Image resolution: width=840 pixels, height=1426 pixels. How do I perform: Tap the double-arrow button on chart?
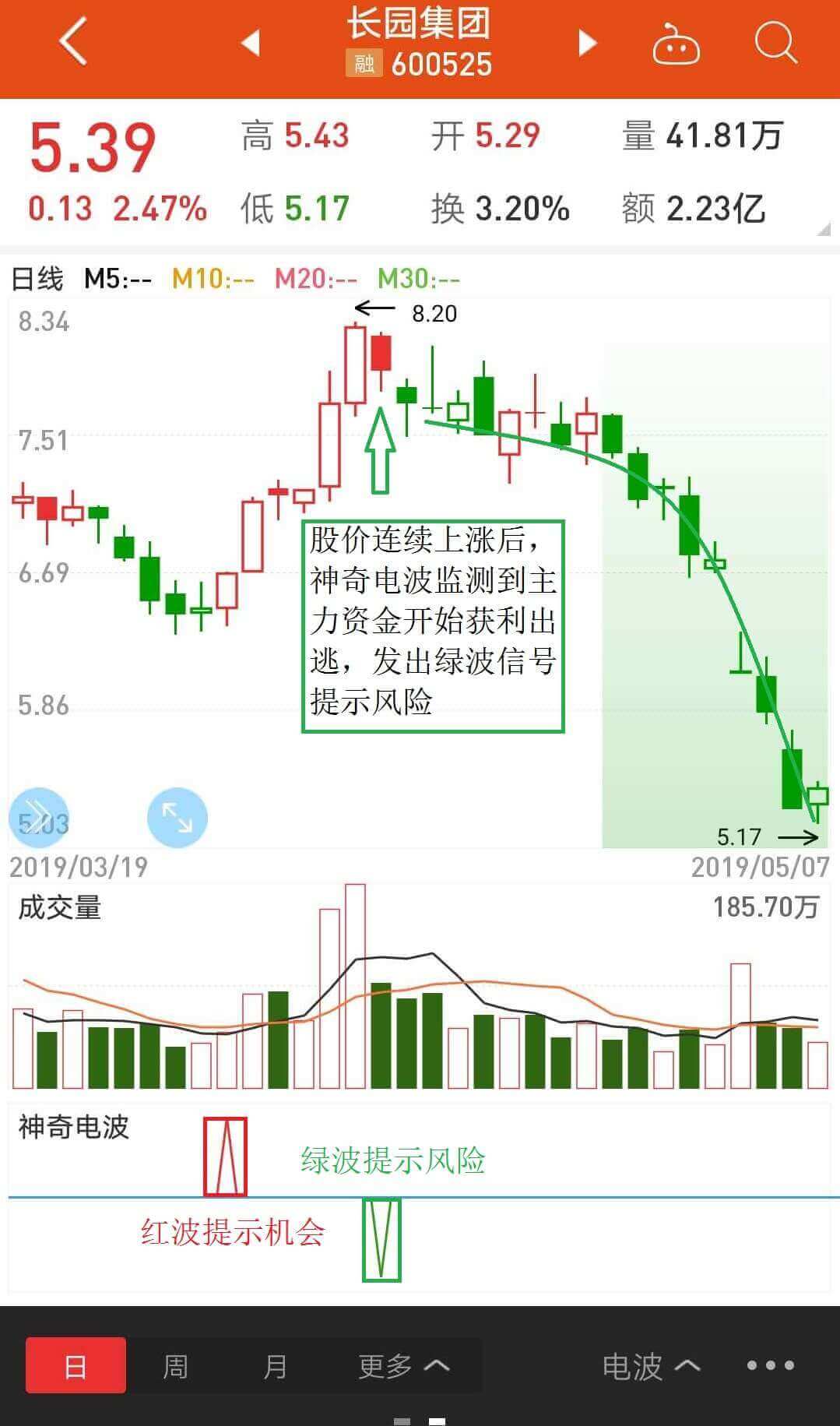pyautogui.click(x=38, y=818)
